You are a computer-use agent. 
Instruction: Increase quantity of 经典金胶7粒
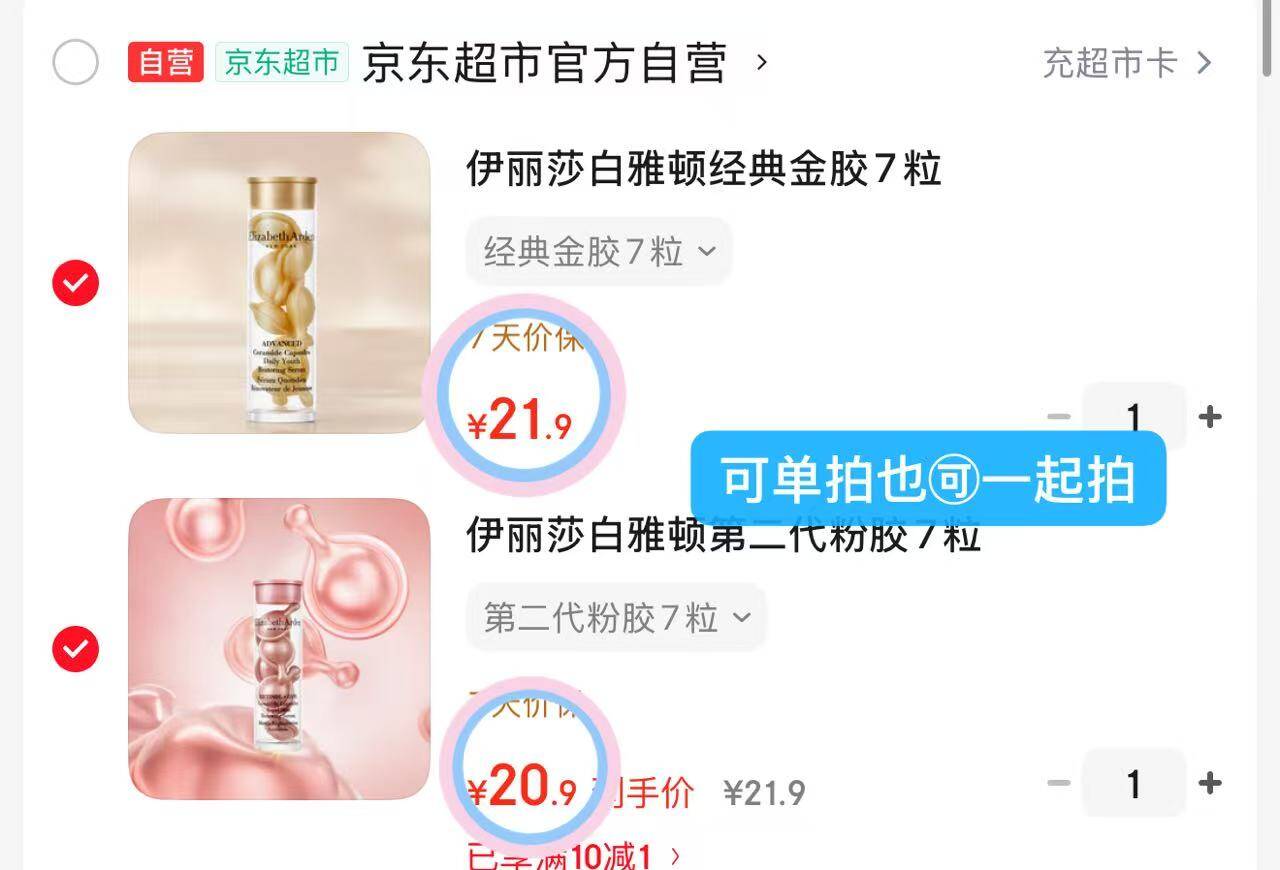coord(1210,417)
